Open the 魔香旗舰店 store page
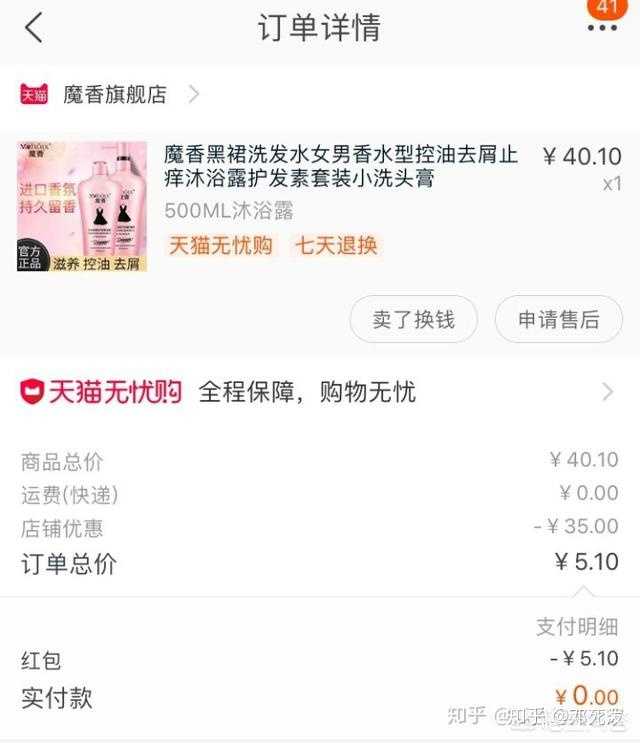The image size is (640, 743). coord(114,95)
